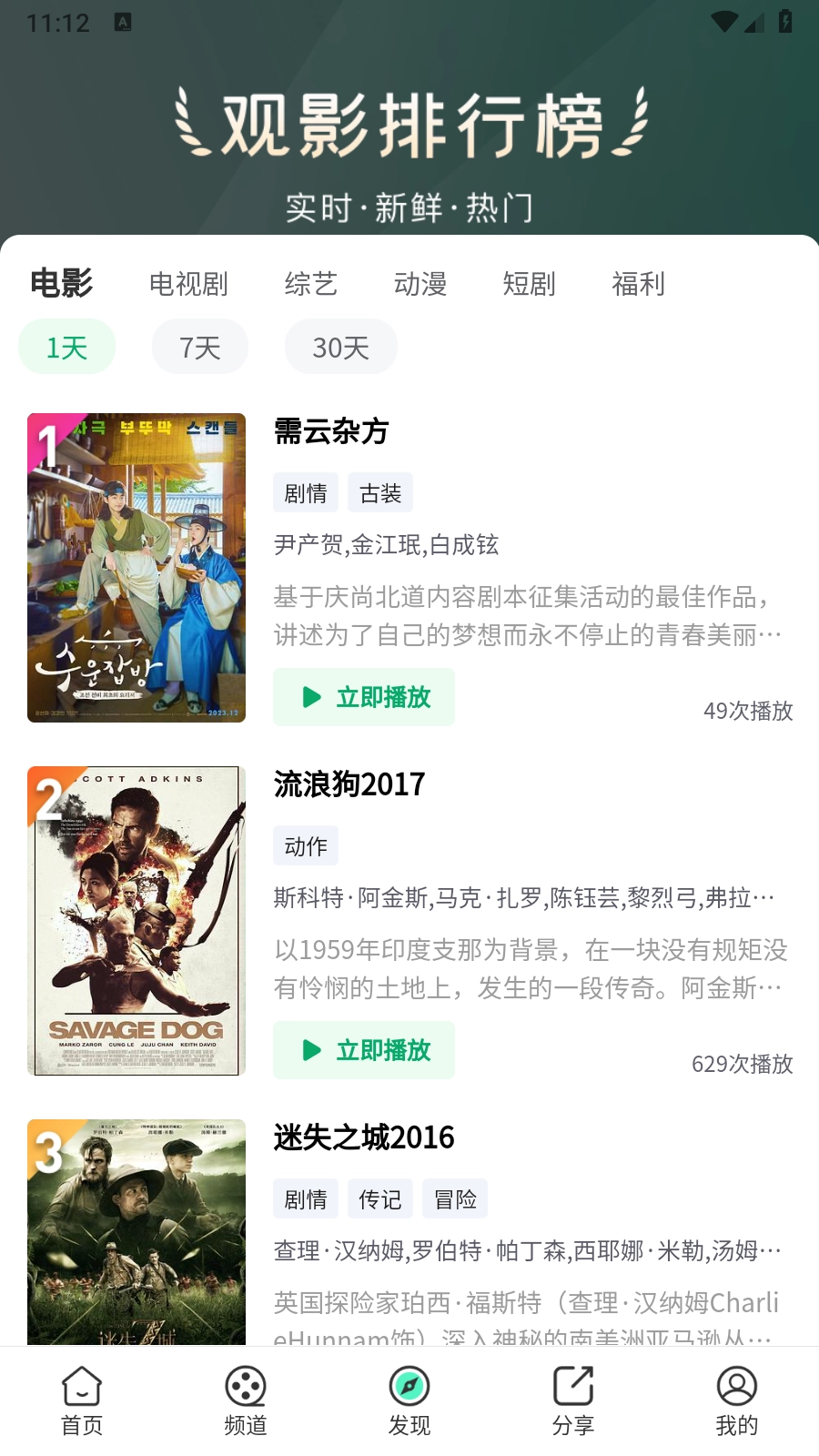Select the 1天 time filter
The image size is (819, 1456).
coord(66,347)
